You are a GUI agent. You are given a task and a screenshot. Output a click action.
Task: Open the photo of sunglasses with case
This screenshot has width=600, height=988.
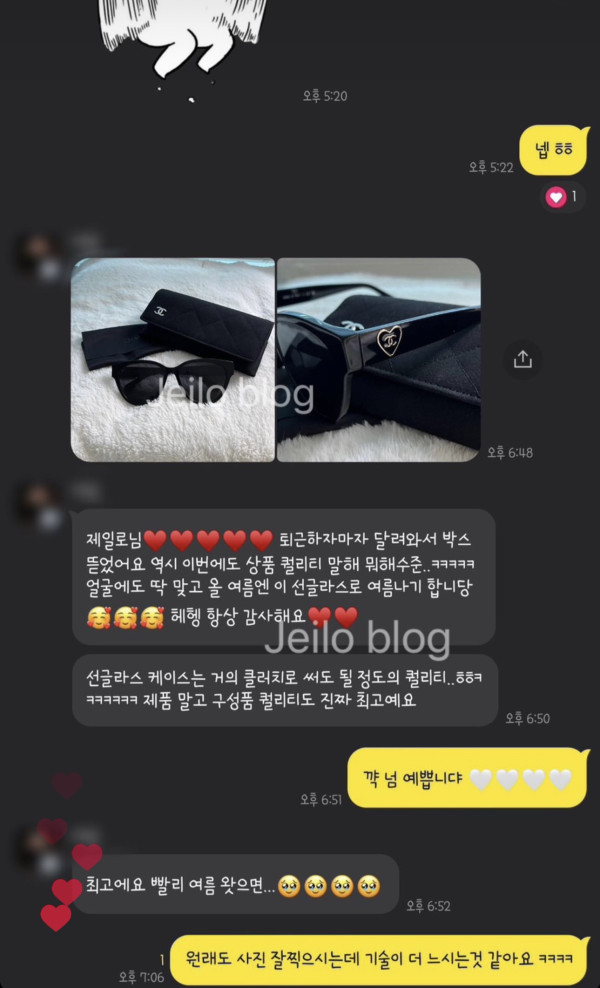tap(173, 360)
